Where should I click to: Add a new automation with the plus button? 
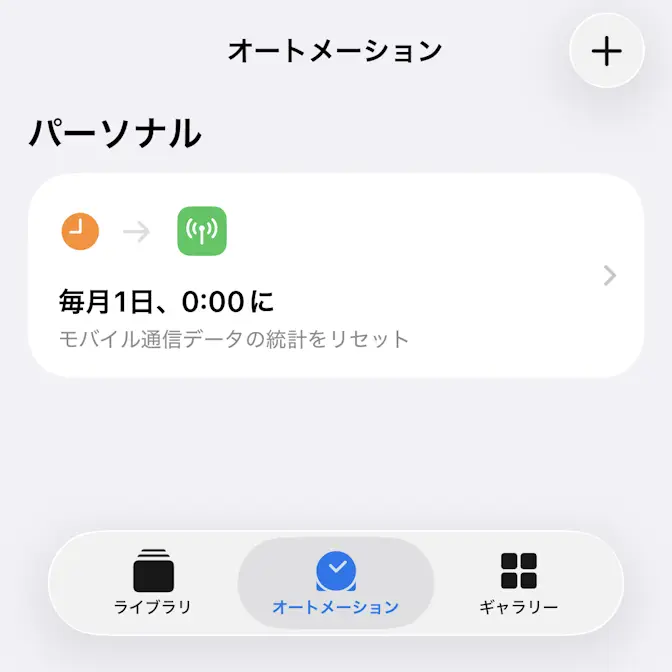click(x=606, y=51)
